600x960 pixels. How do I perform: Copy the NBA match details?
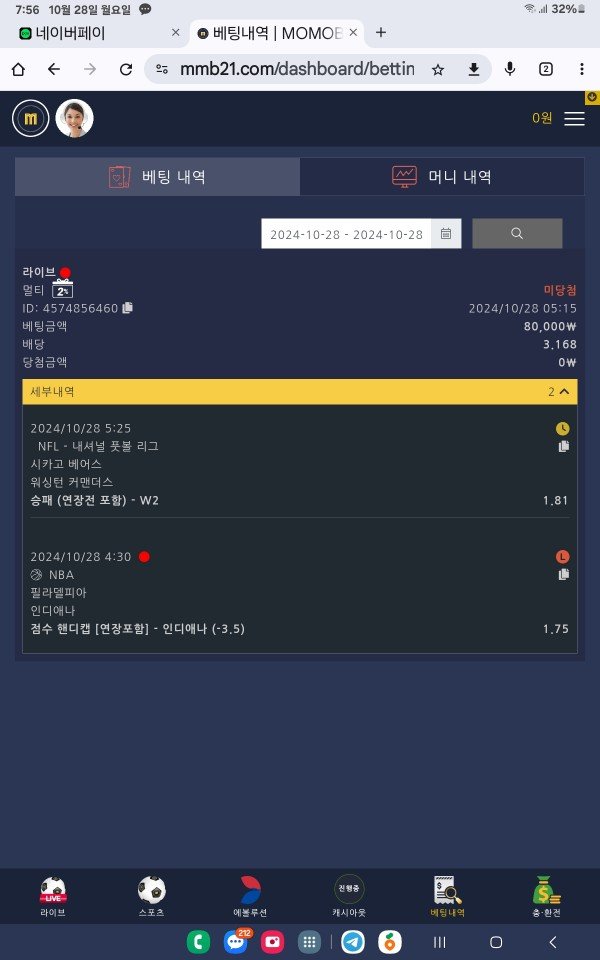[x=564, y=574]
